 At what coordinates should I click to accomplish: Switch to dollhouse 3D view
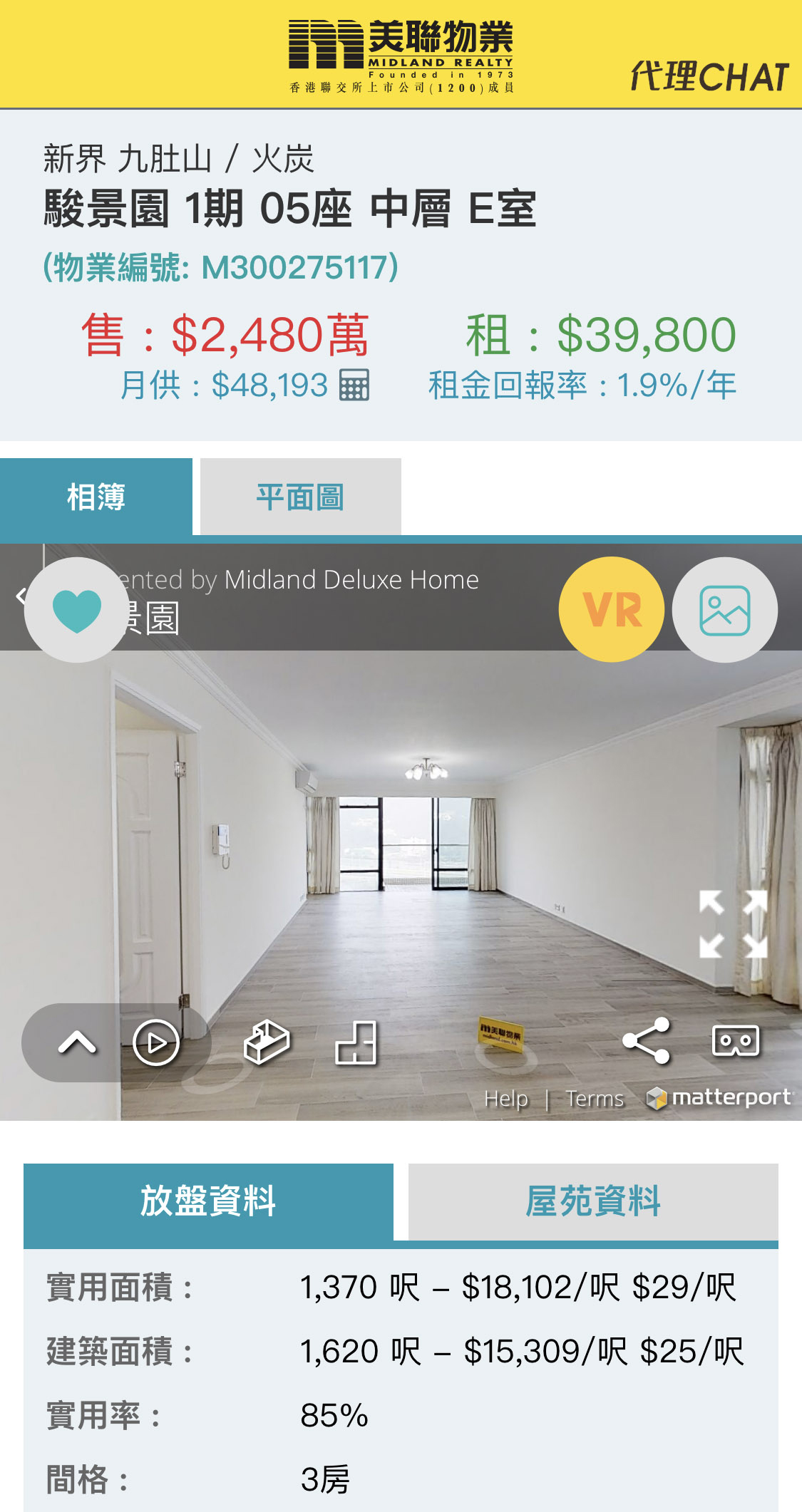(x=266, y=1042)
